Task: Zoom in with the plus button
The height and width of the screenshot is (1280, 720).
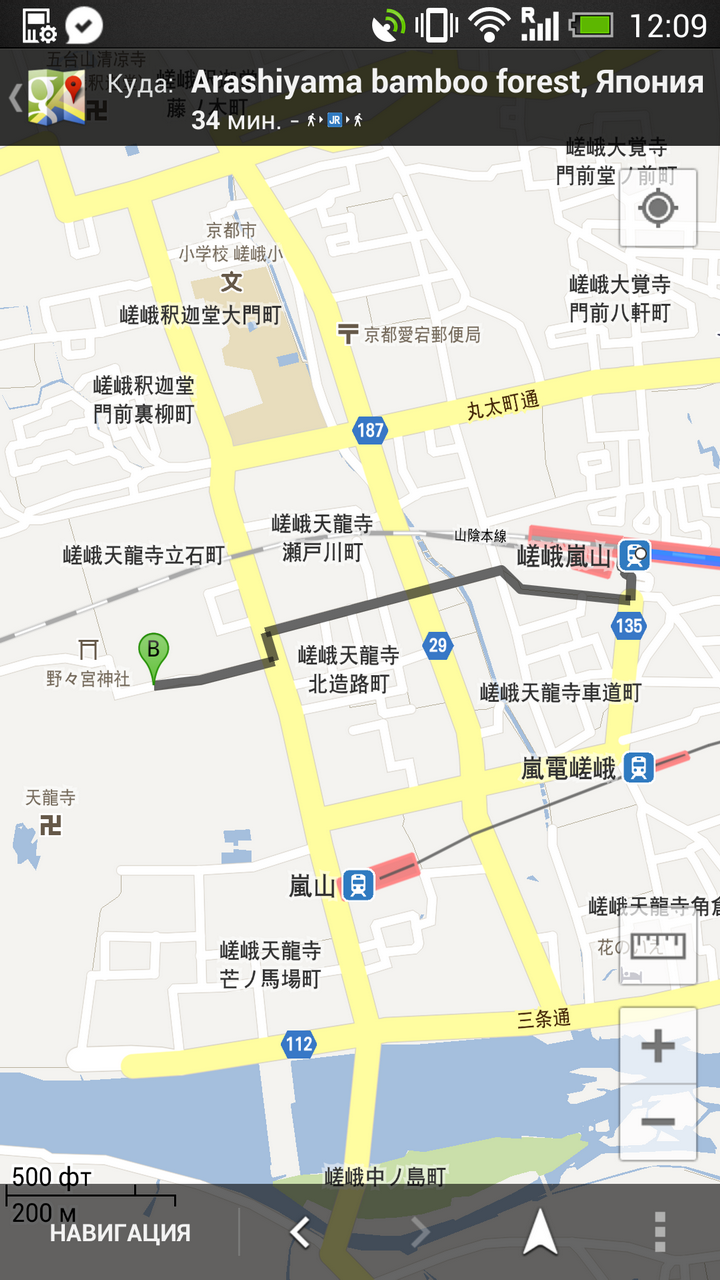Action: pyautogui.click(x=658, y=1047)
